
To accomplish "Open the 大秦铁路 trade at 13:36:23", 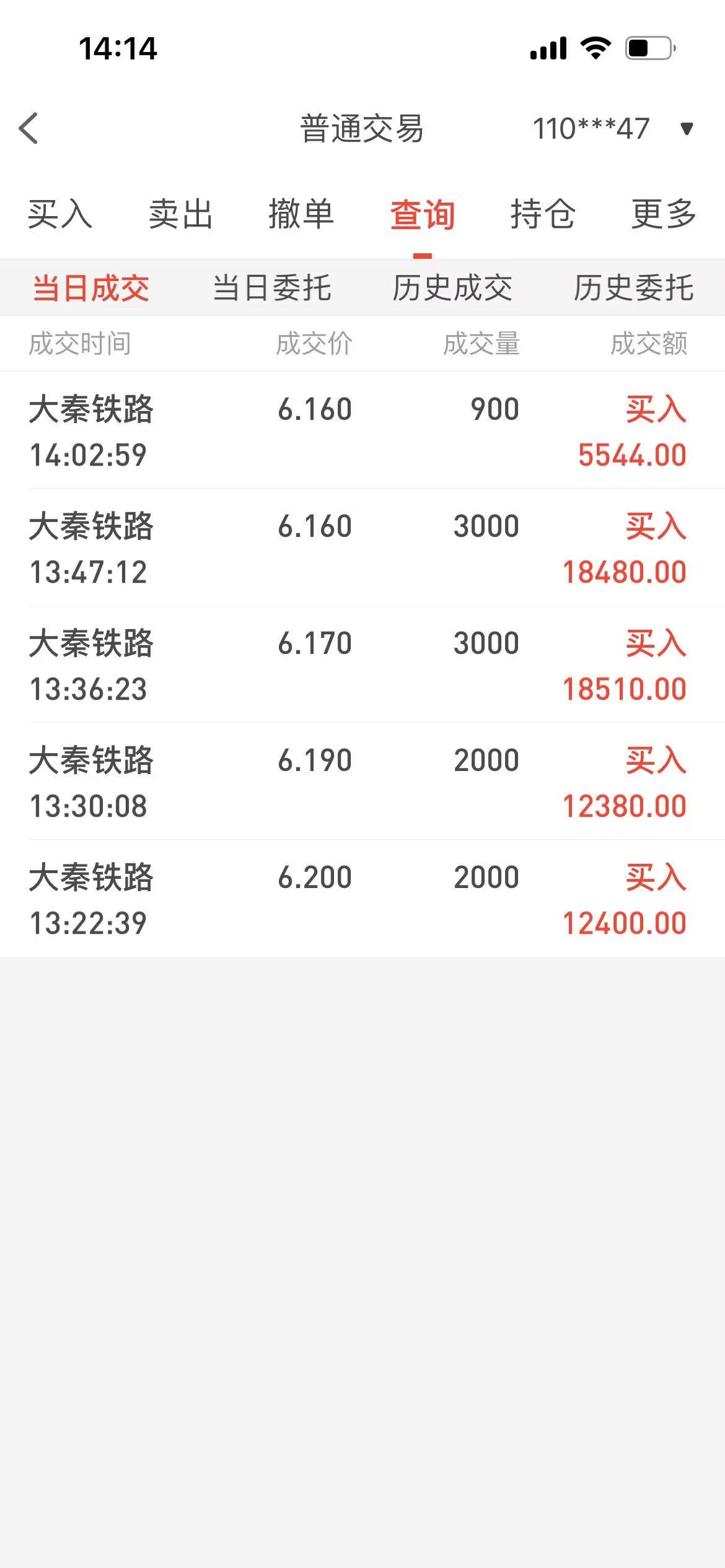I will (362, 664).
